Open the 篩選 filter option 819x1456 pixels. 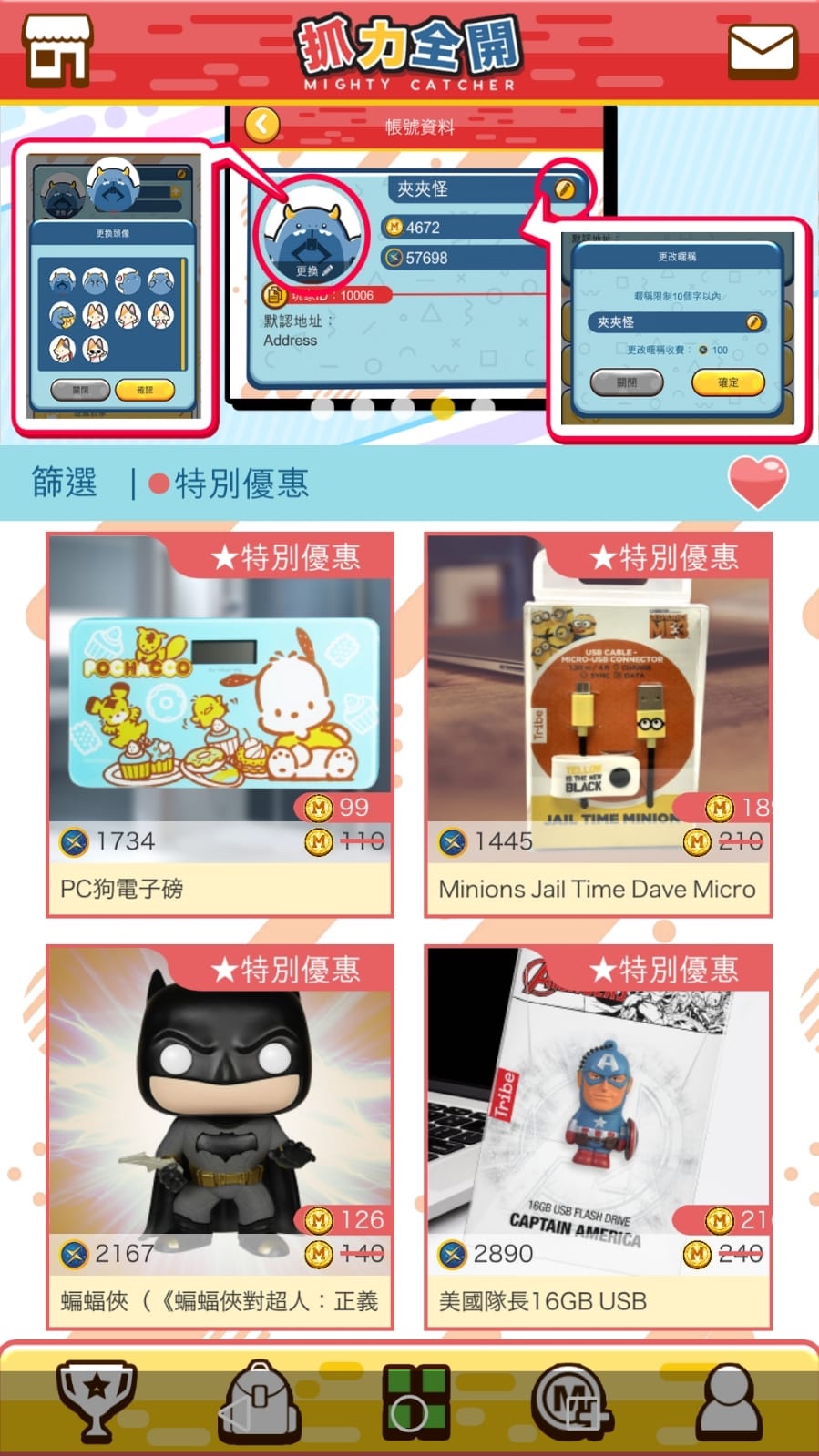coord(65,483)
